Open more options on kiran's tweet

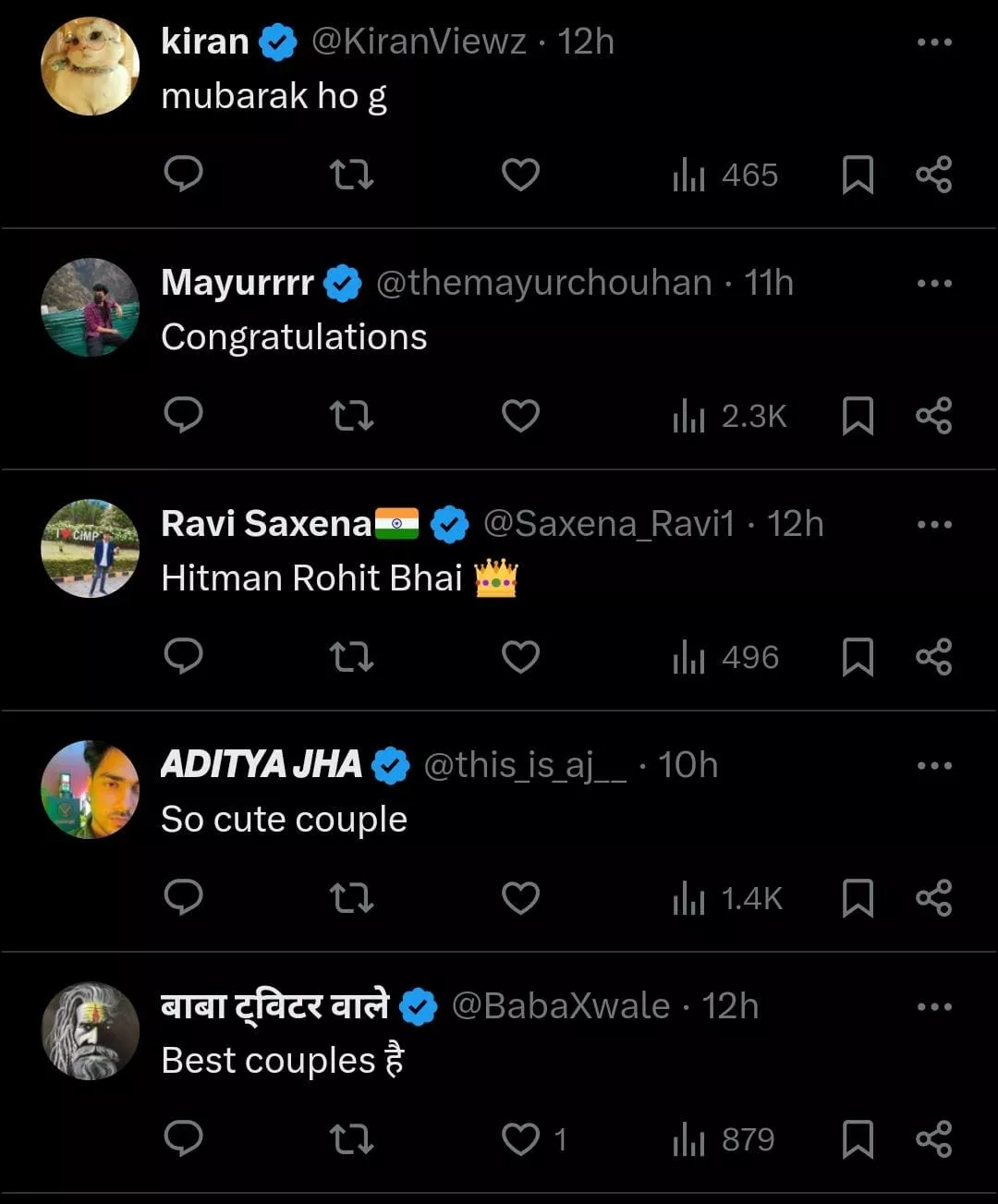pos(934,43)
